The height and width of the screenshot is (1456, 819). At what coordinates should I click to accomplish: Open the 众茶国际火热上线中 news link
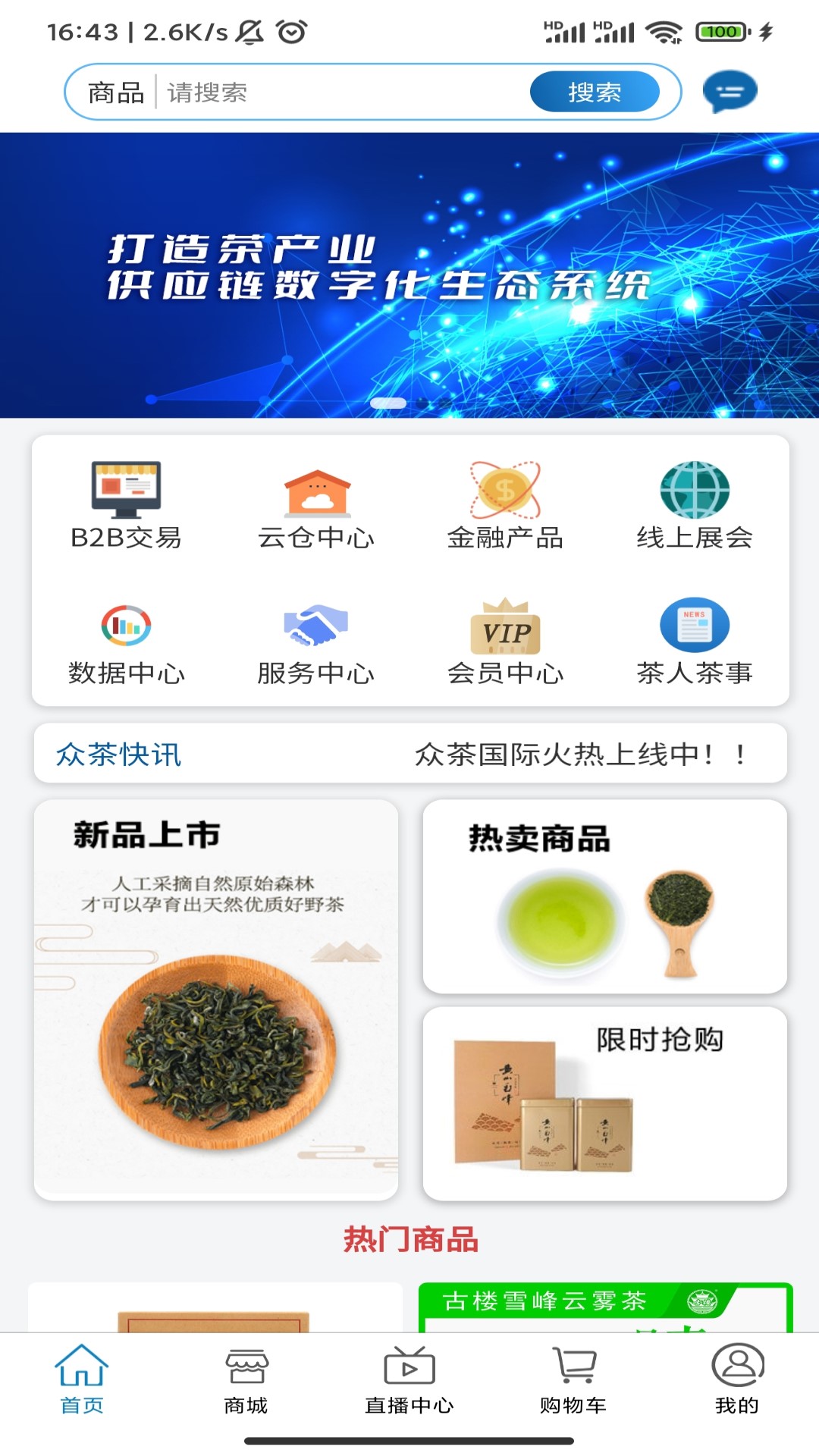pos(579,754)
